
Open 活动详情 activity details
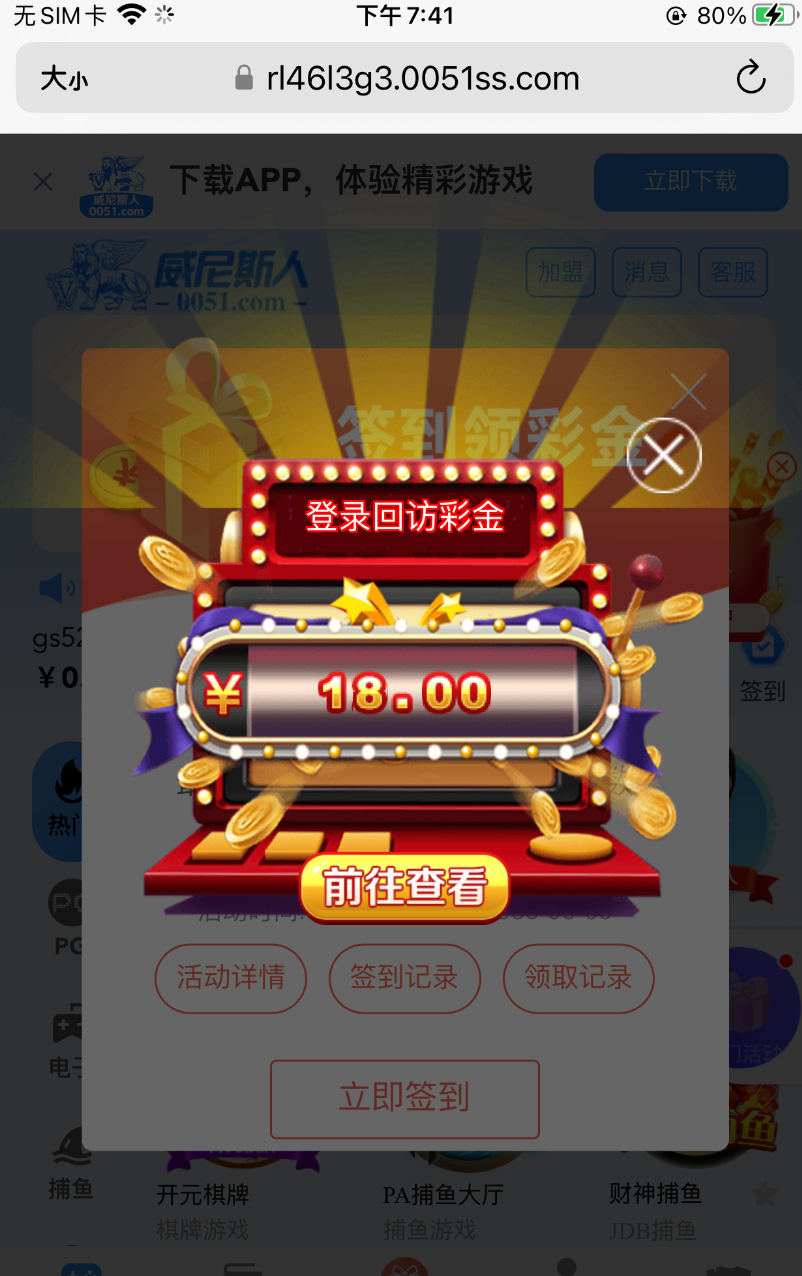[230, 977]
